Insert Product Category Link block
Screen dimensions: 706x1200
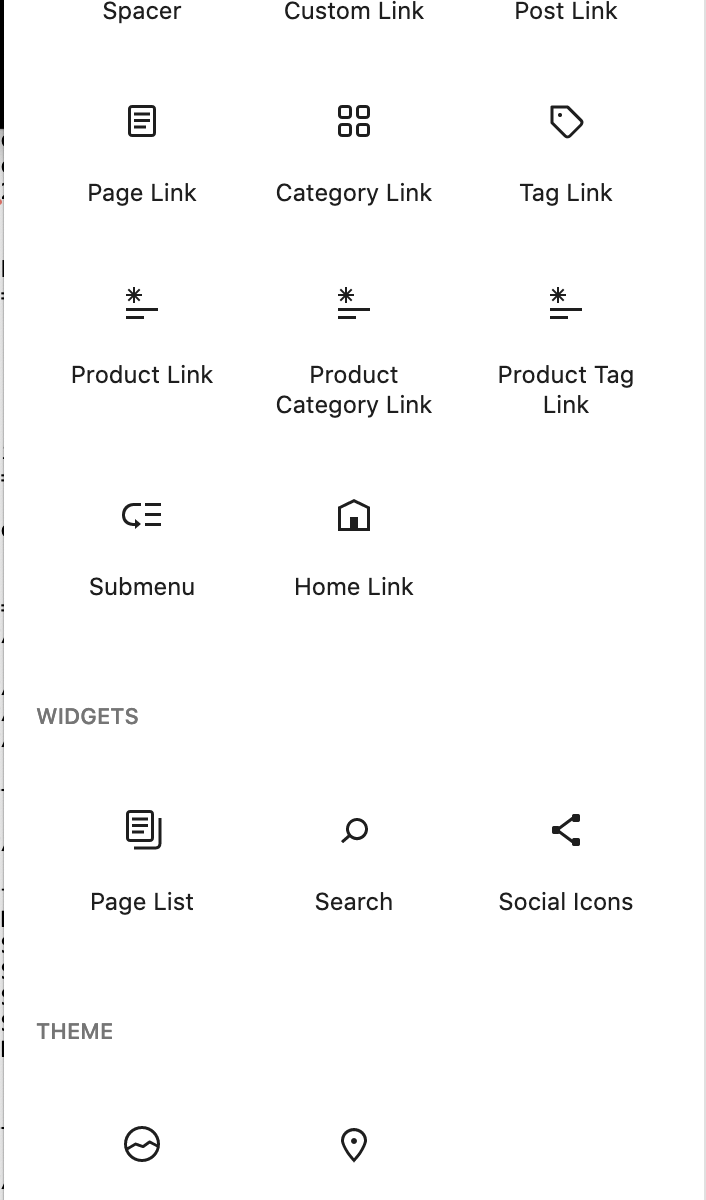point(354,350)
